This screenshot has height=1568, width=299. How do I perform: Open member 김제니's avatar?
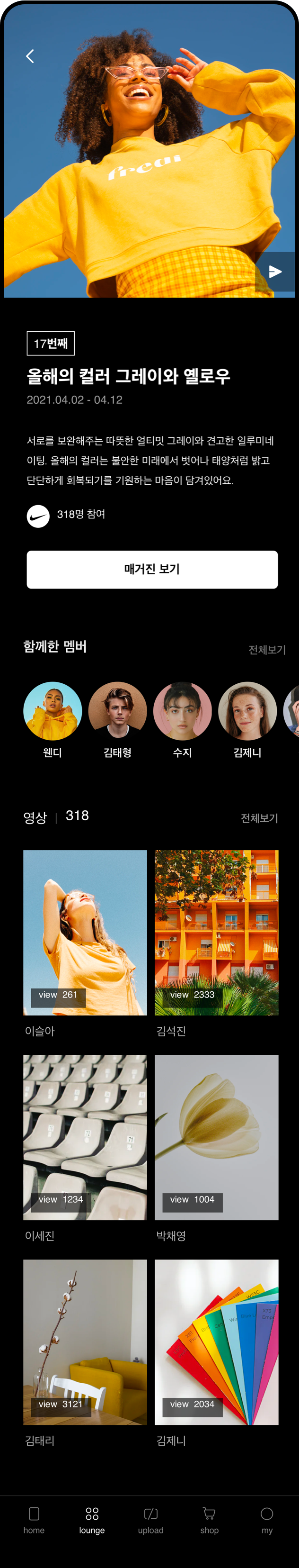point(247,710)
